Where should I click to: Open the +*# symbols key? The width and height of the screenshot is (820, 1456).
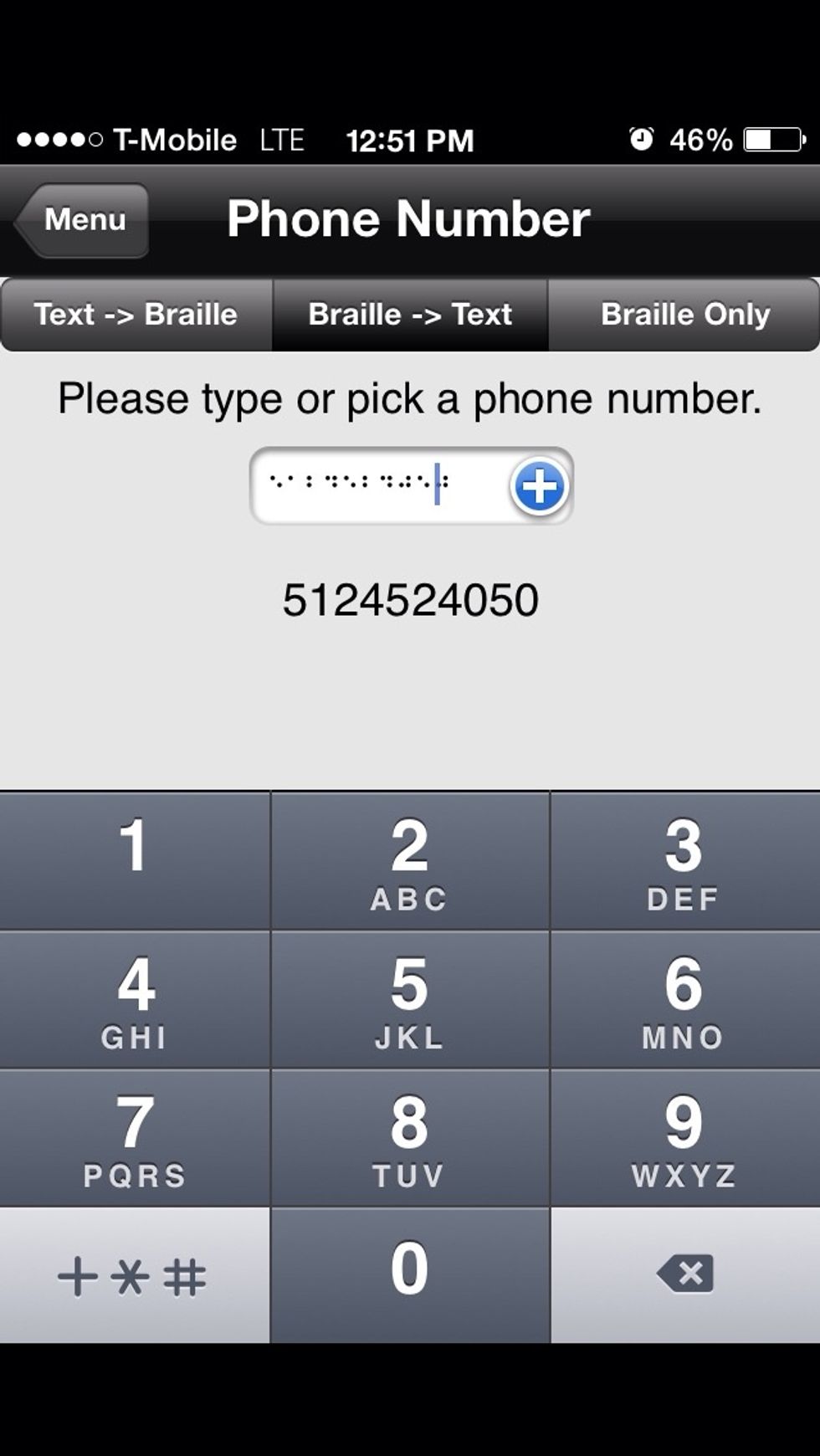(x=134, y=1275)
